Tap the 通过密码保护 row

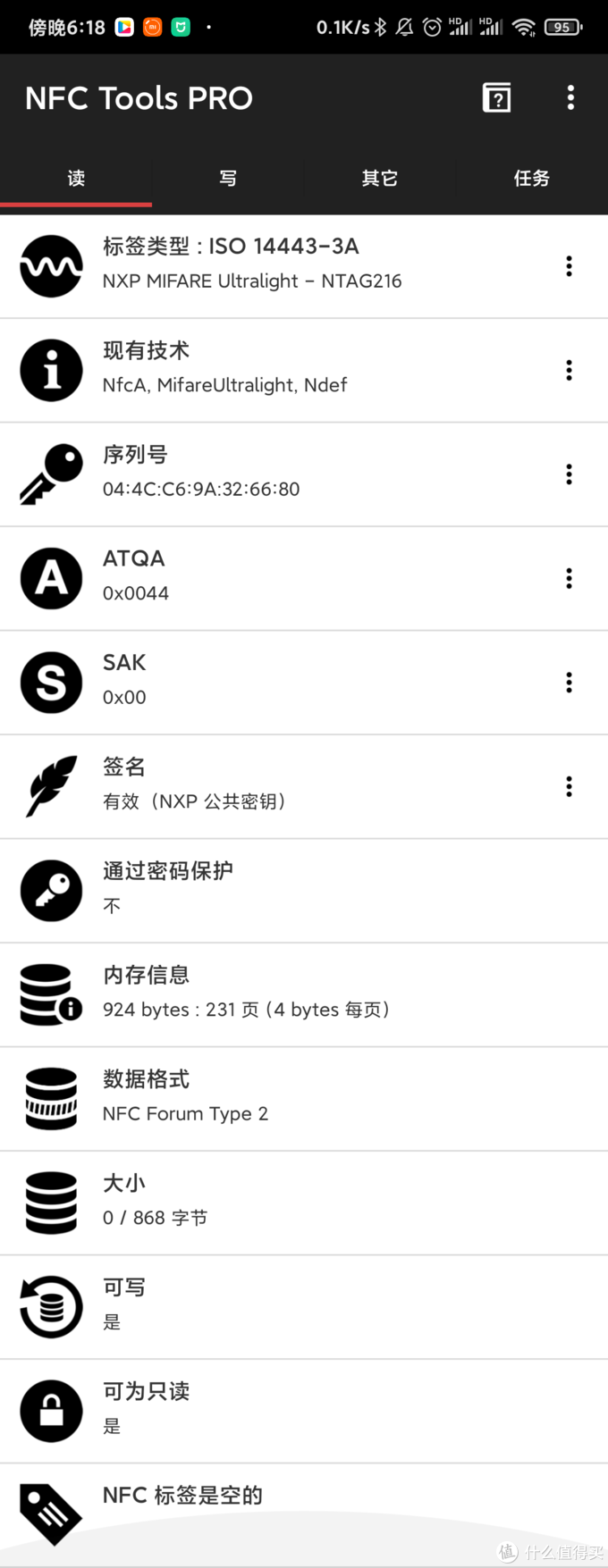click(304, 891)
